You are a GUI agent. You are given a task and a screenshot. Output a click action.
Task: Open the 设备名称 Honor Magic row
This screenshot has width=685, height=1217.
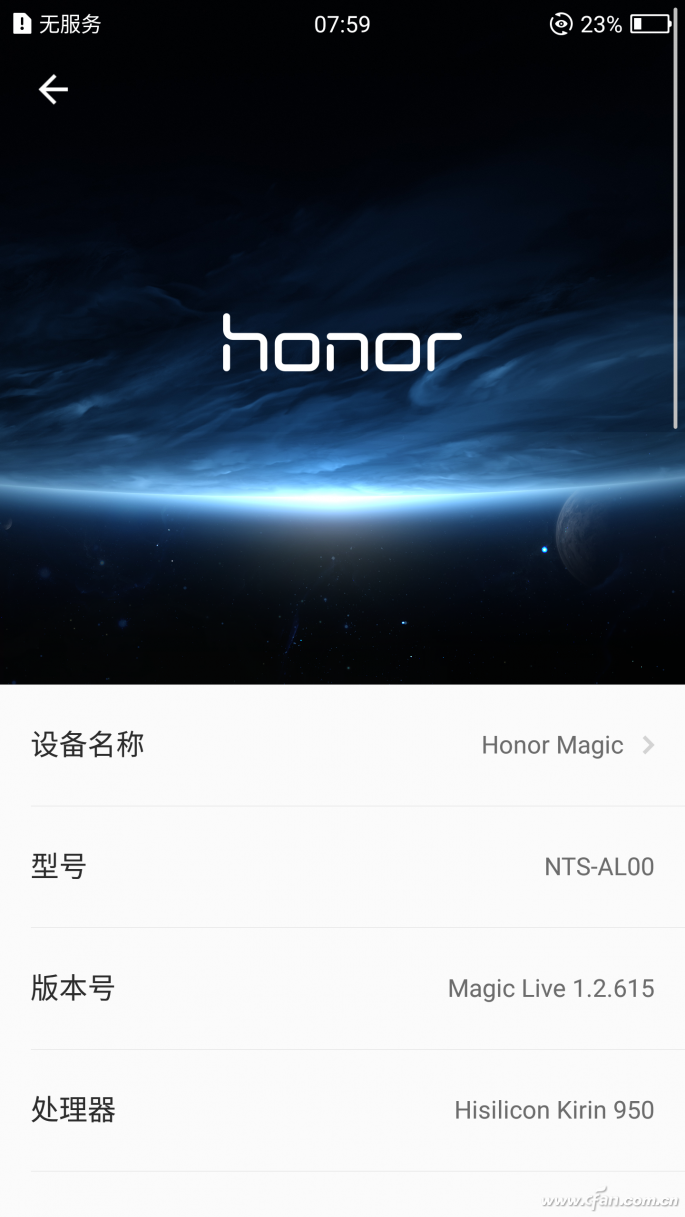coord(342,745)
